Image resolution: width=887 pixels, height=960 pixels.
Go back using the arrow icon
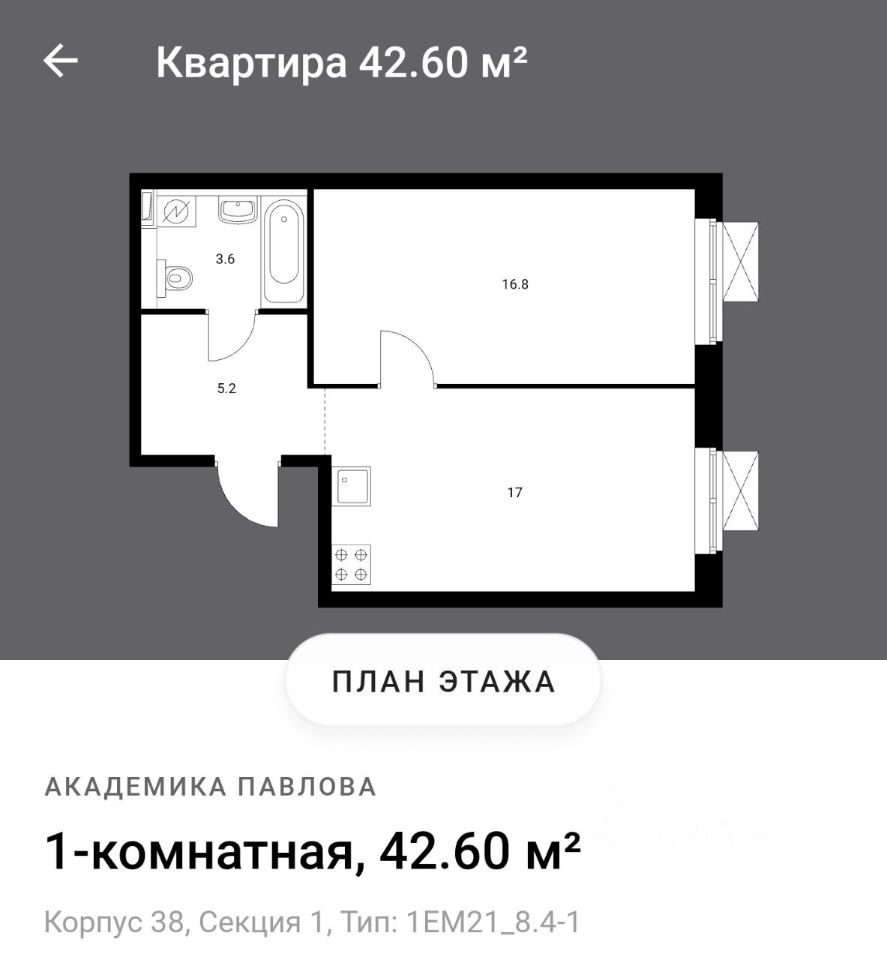60,62
